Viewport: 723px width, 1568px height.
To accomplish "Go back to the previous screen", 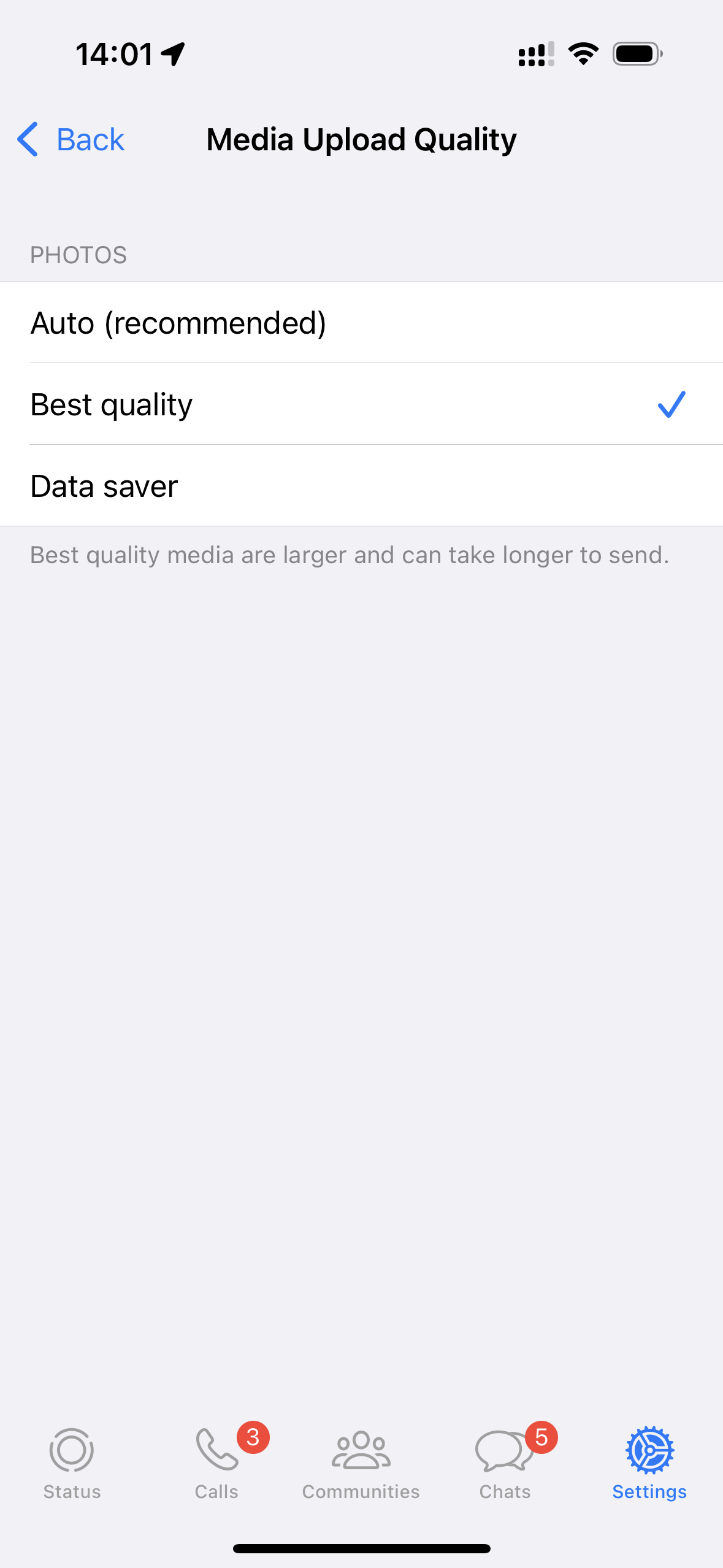I will click(71, 140).
